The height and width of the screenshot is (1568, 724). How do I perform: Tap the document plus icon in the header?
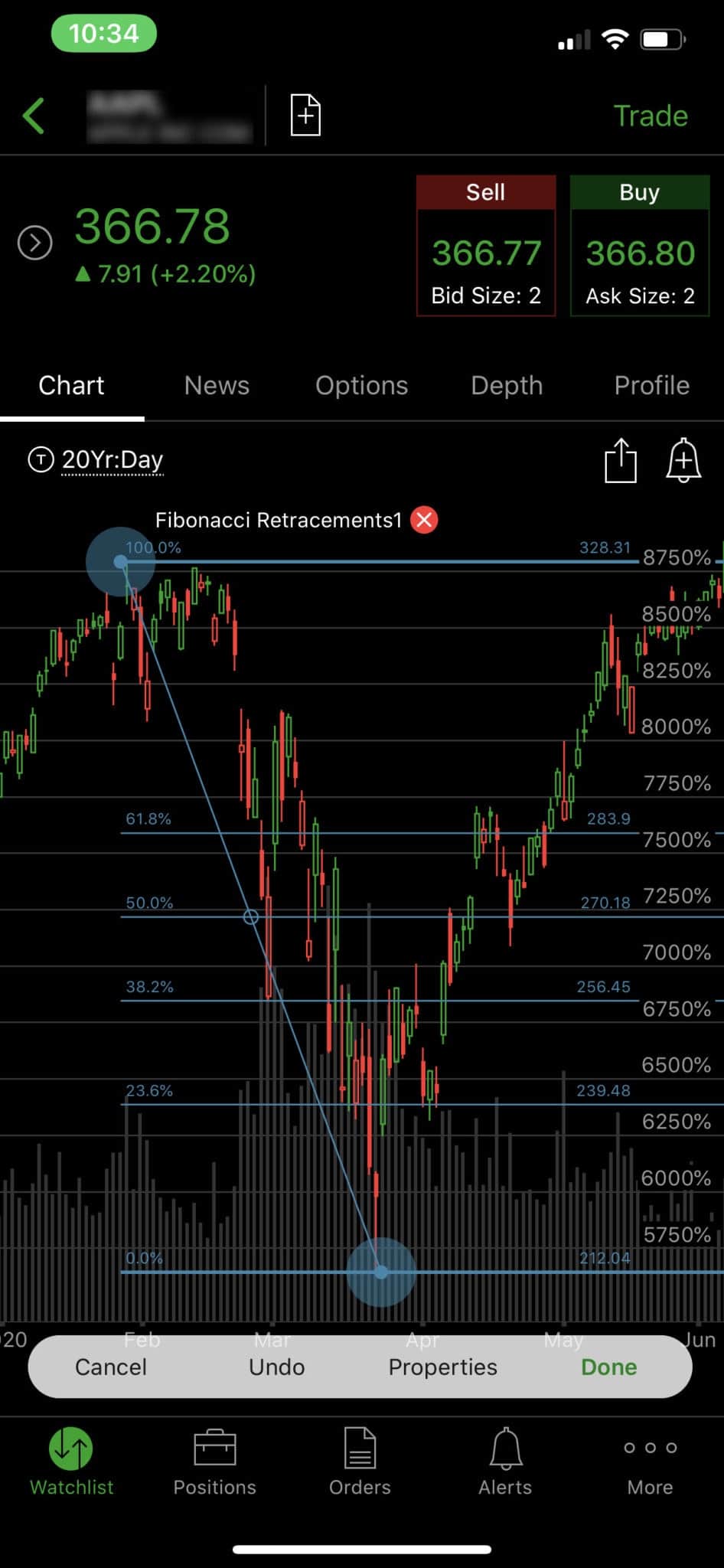[x=305, y=116]
